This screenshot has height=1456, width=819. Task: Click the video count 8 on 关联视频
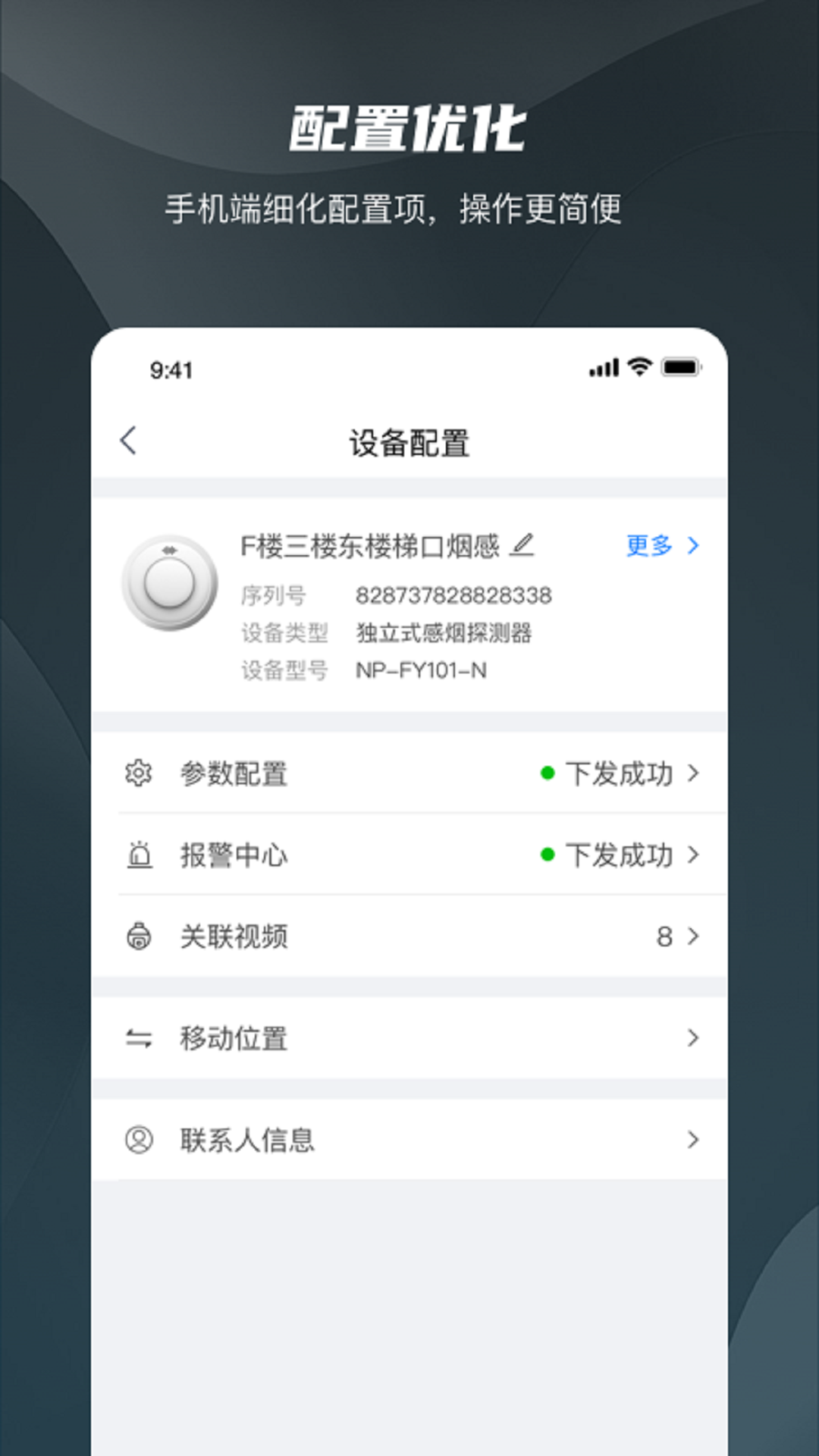pyautogui.click(x=662, y=937)
